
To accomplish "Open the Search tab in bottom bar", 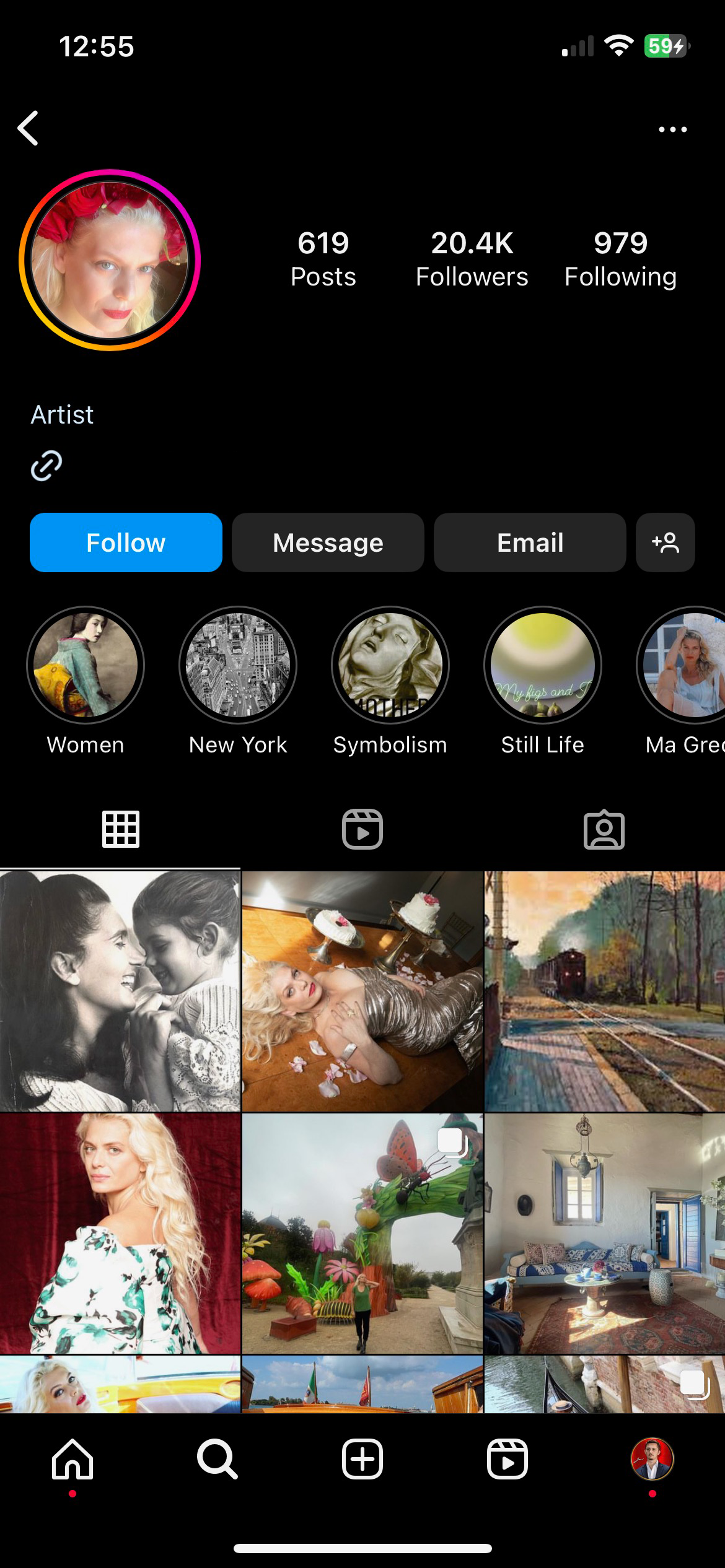I will tap(217, 1459).
